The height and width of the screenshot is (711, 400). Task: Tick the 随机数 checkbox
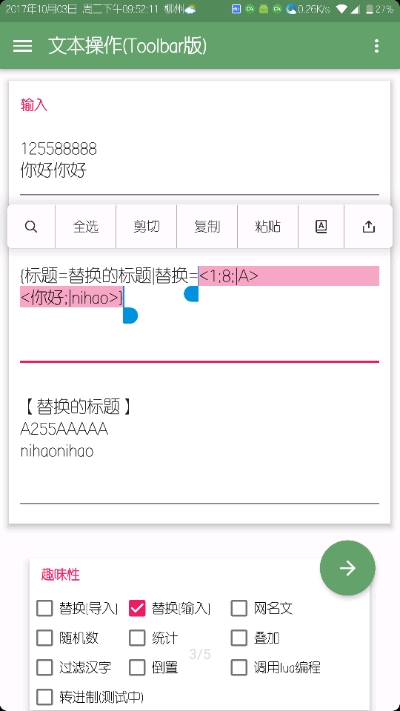(44, 638)
